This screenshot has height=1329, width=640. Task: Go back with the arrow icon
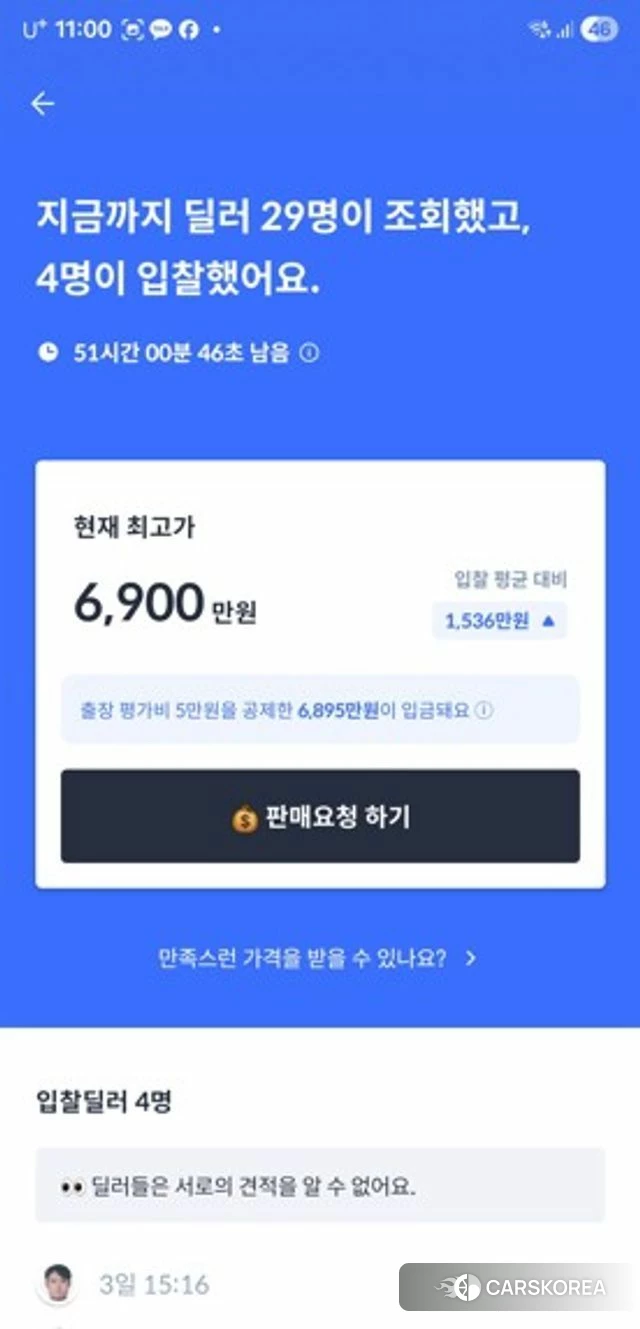coord(42,104)
